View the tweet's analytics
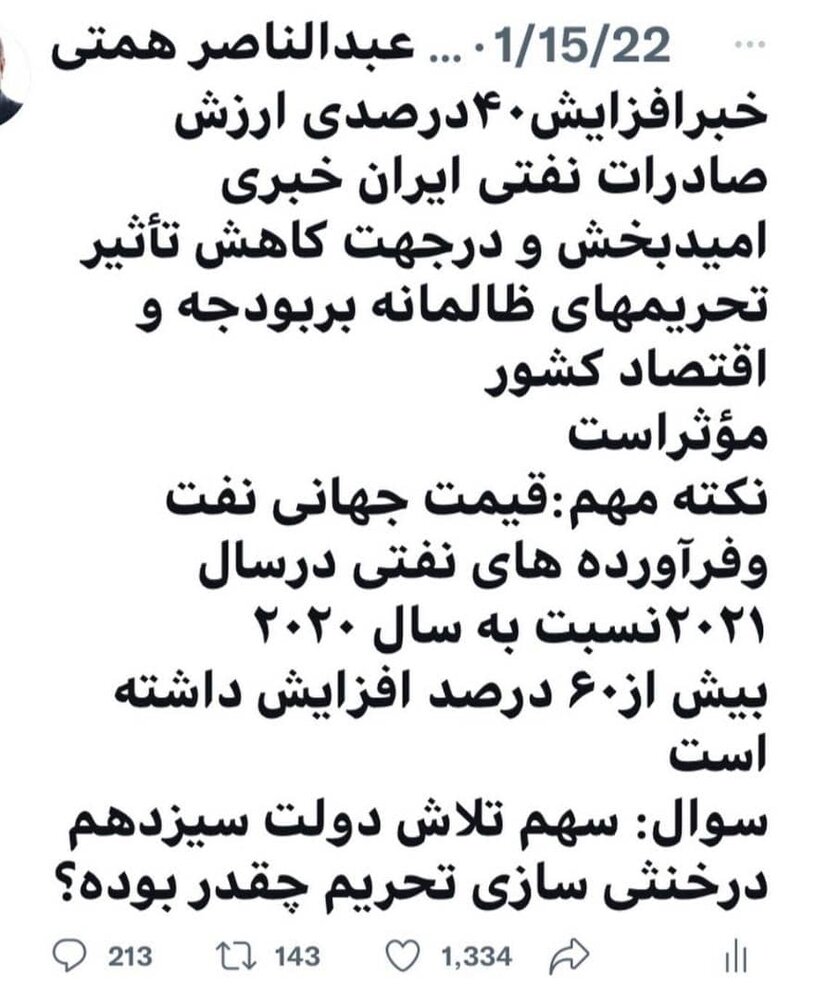The image size is (815, 1000). point(734,956)
